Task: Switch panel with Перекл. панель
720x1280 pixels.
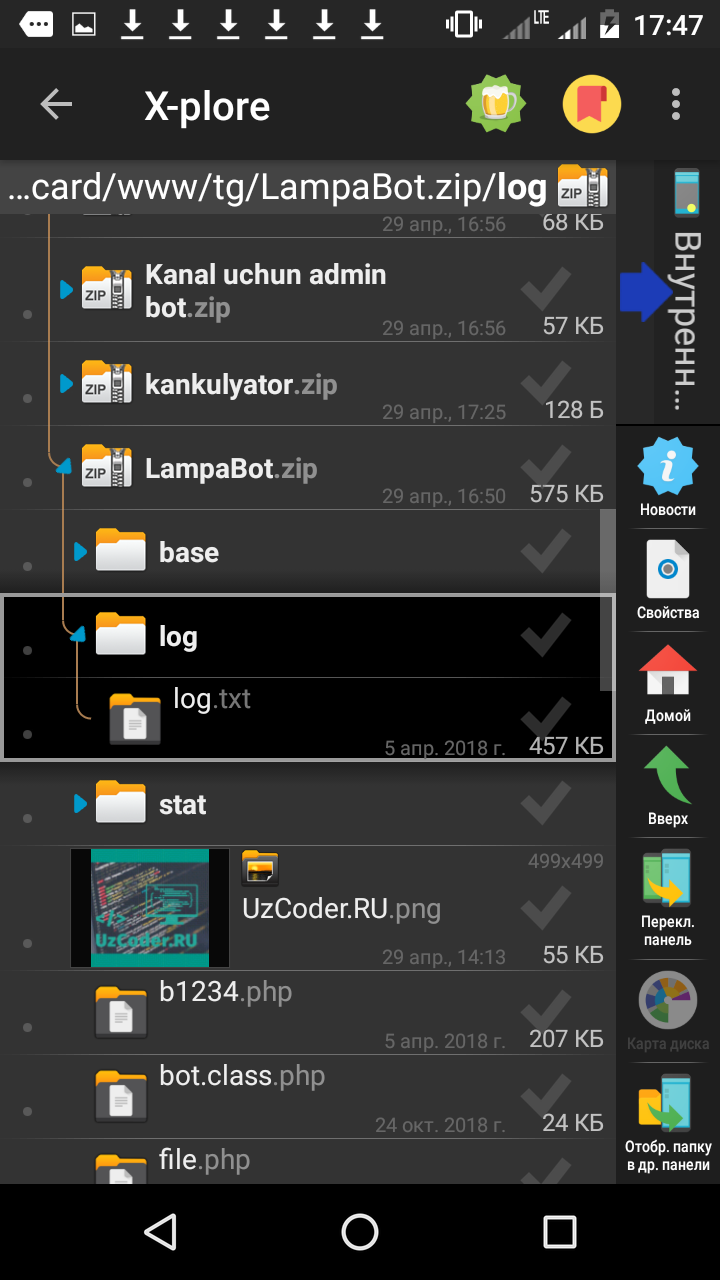Action: [x=668, y=897]
